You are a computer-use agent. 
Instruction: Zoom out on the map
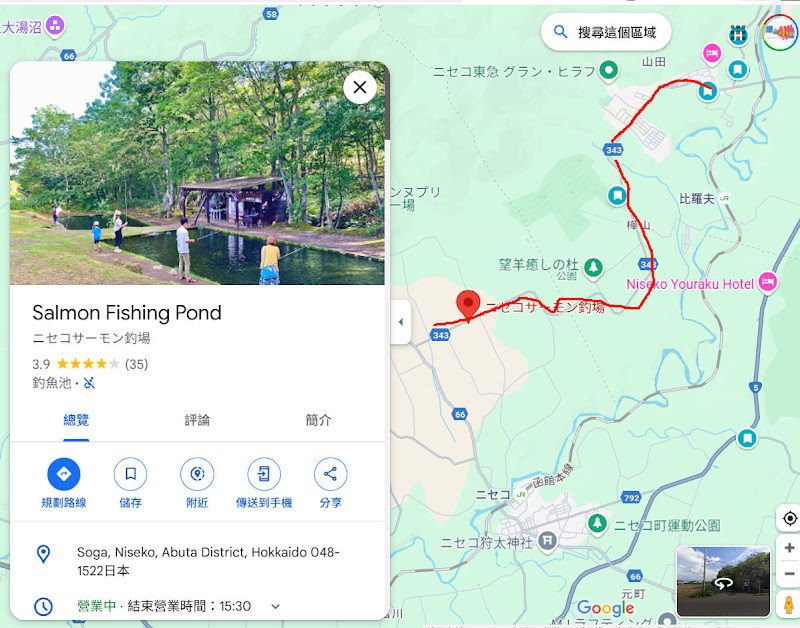pos(789,574)
